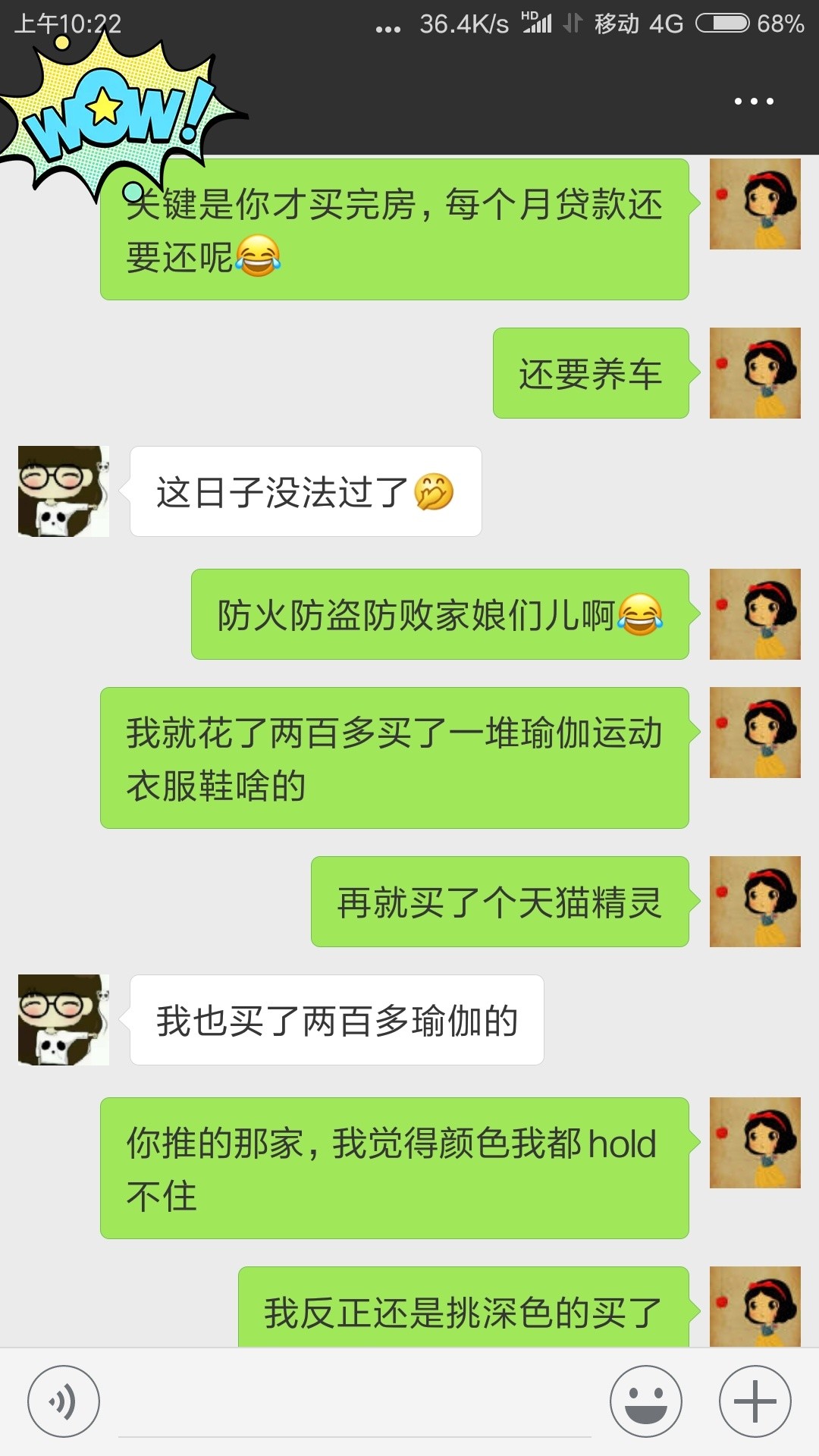The image size is (819, 1456).
Task: Tap the message text input field
Action: [x=355, y=1403]
